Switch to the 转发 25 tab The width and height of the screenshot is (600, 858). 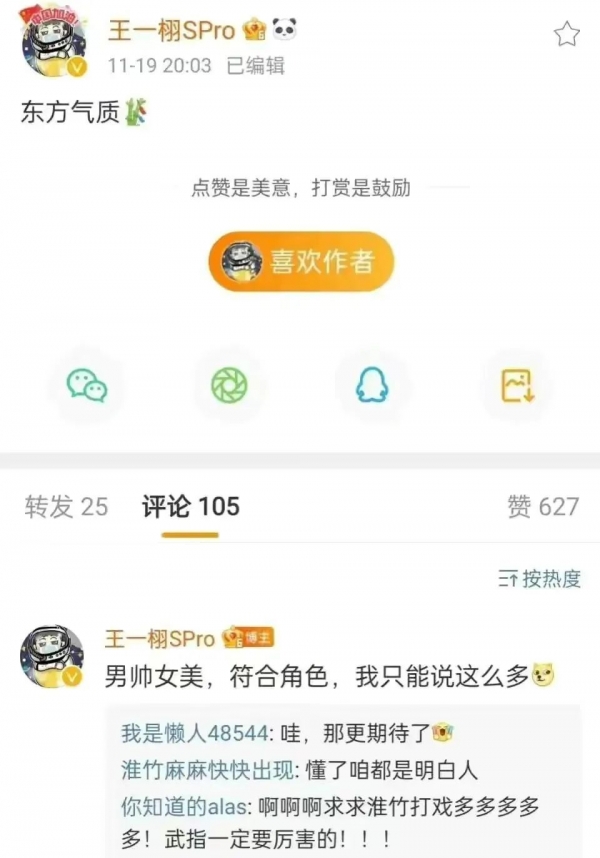point(66,507)
